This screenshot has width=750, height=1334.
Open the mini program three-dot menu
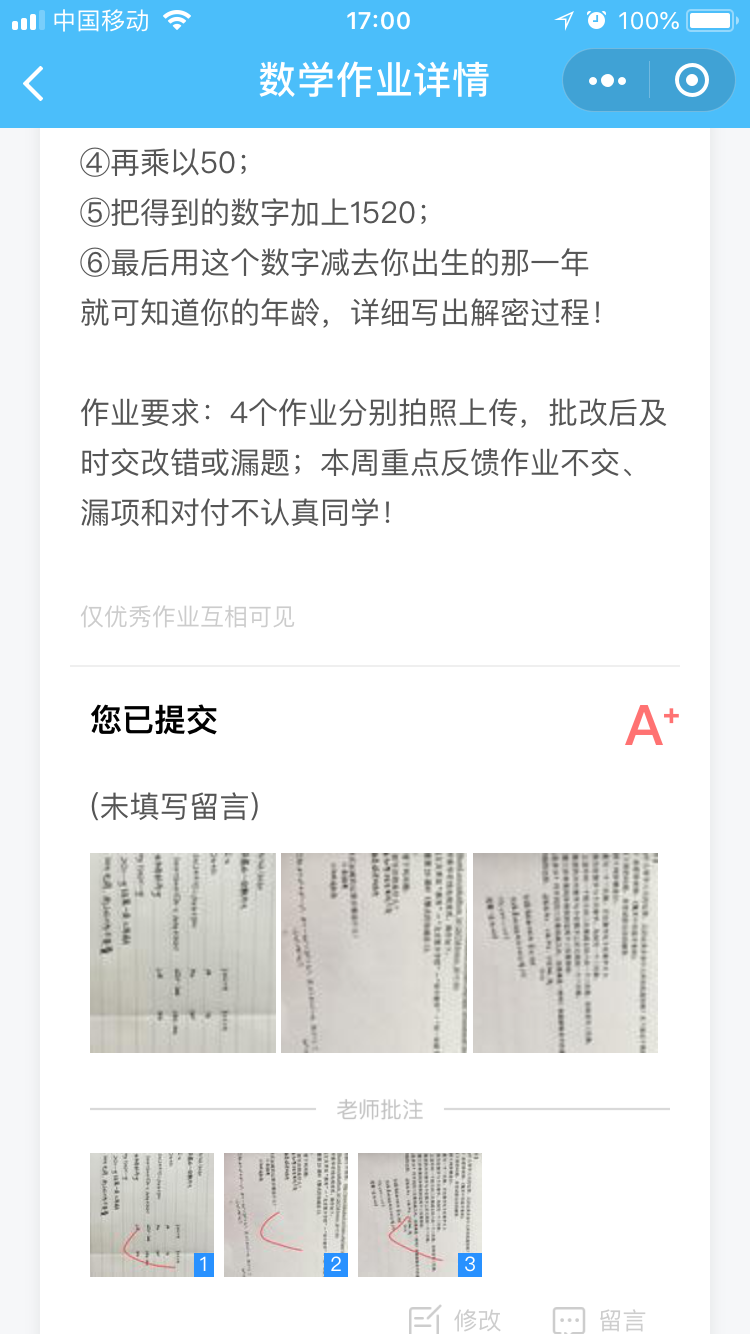(x=607, y=80)
